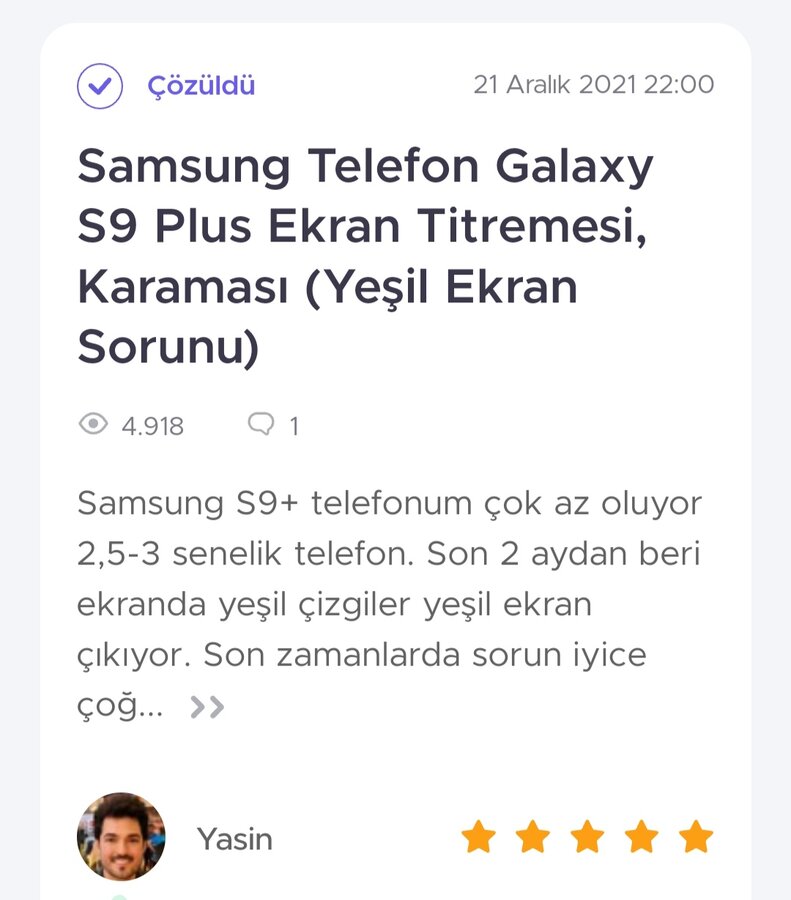The width and height of the screenshot is (791, 900).
Task: Expand the truncated complaint text
Action: [x=207, y=708]
